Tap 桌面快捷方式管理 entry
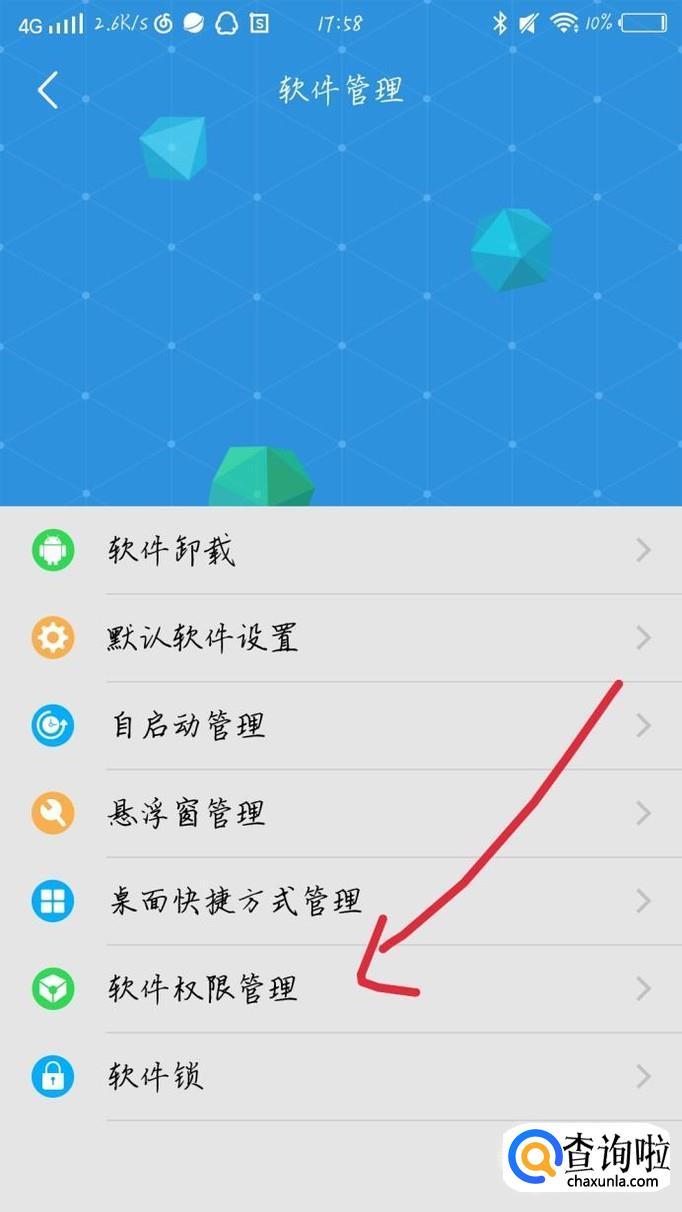The height and width of the screenshot is (1212, 682). (340, 901)
